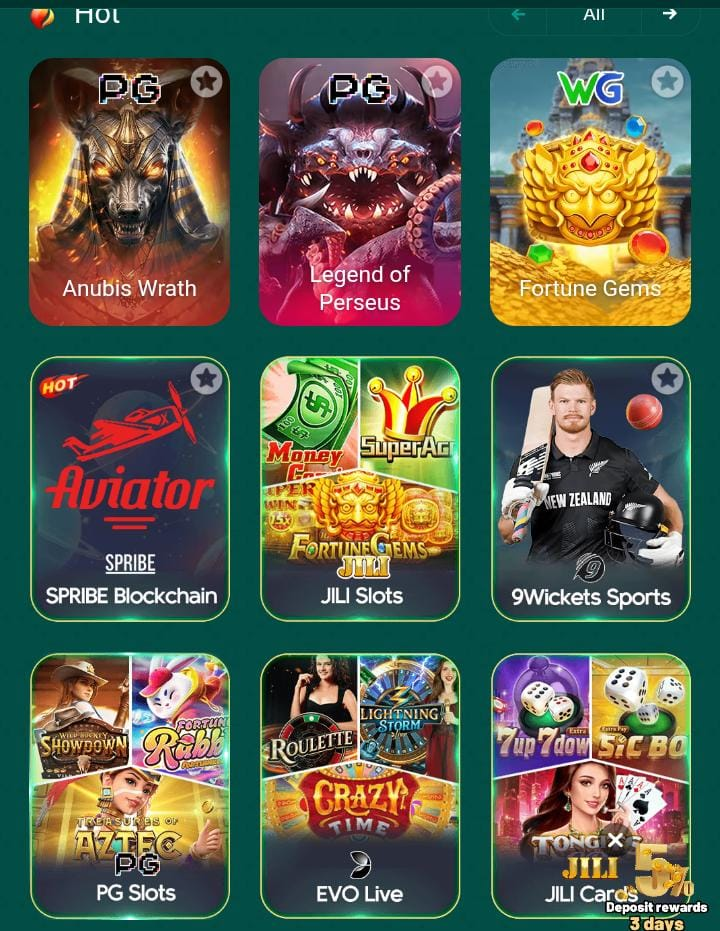720x931 pixels.
Task: Open the Legend of Perseus game
Action: [x=359, y=190]
